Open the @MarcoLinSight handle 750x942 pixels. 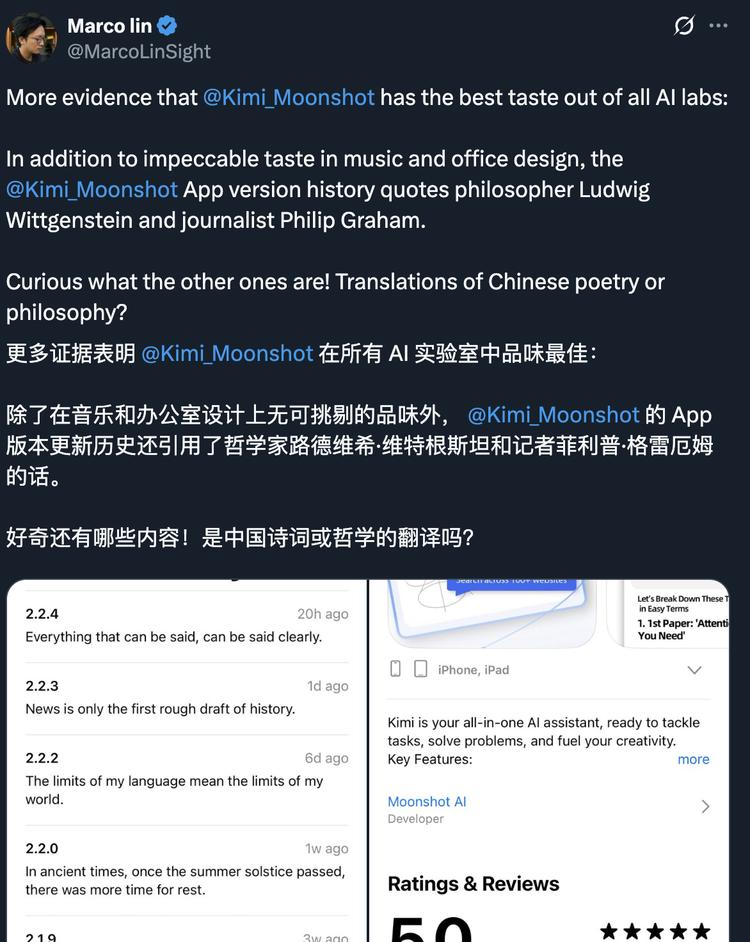click(x=139, y=51)
